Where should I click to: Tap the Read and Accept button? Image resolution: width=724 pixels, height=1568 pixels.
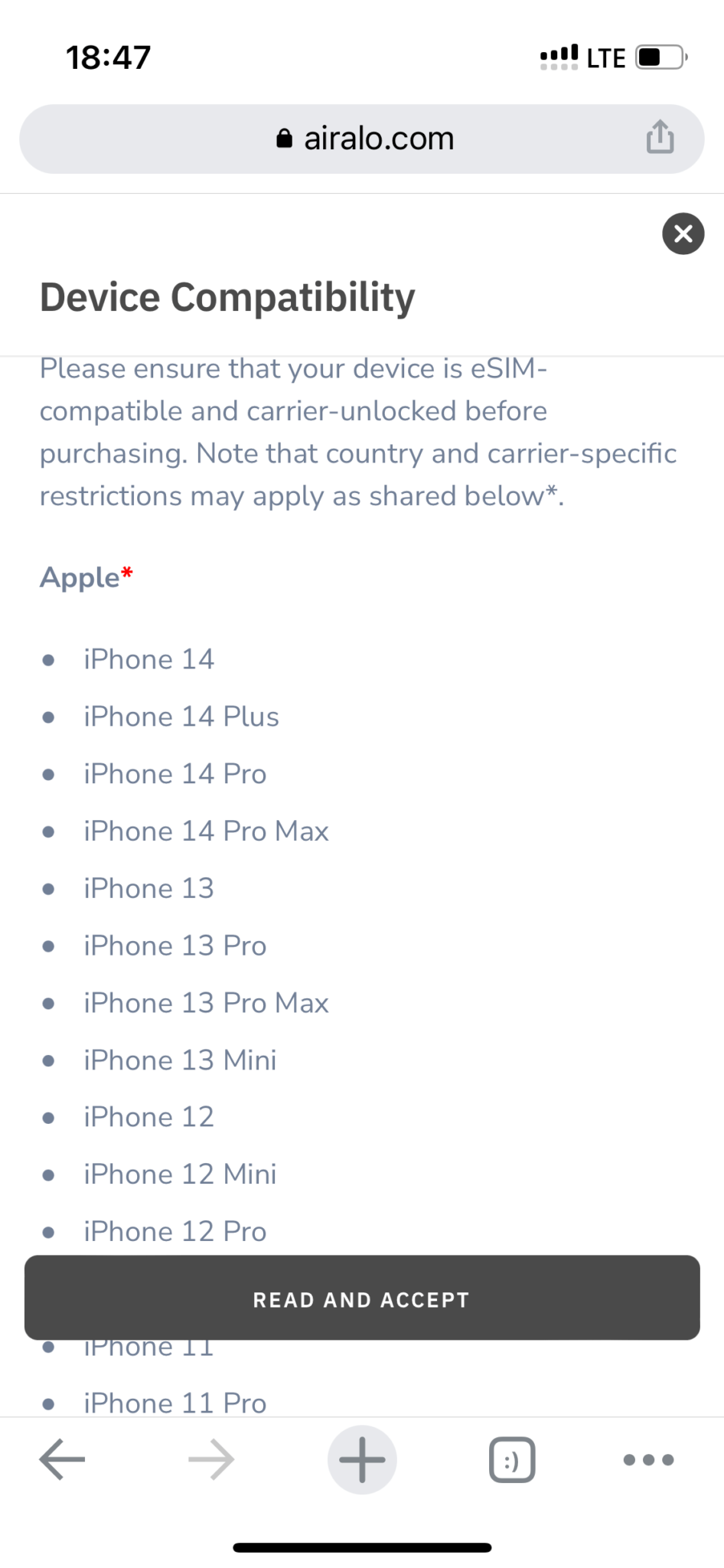click(362, 1298)
